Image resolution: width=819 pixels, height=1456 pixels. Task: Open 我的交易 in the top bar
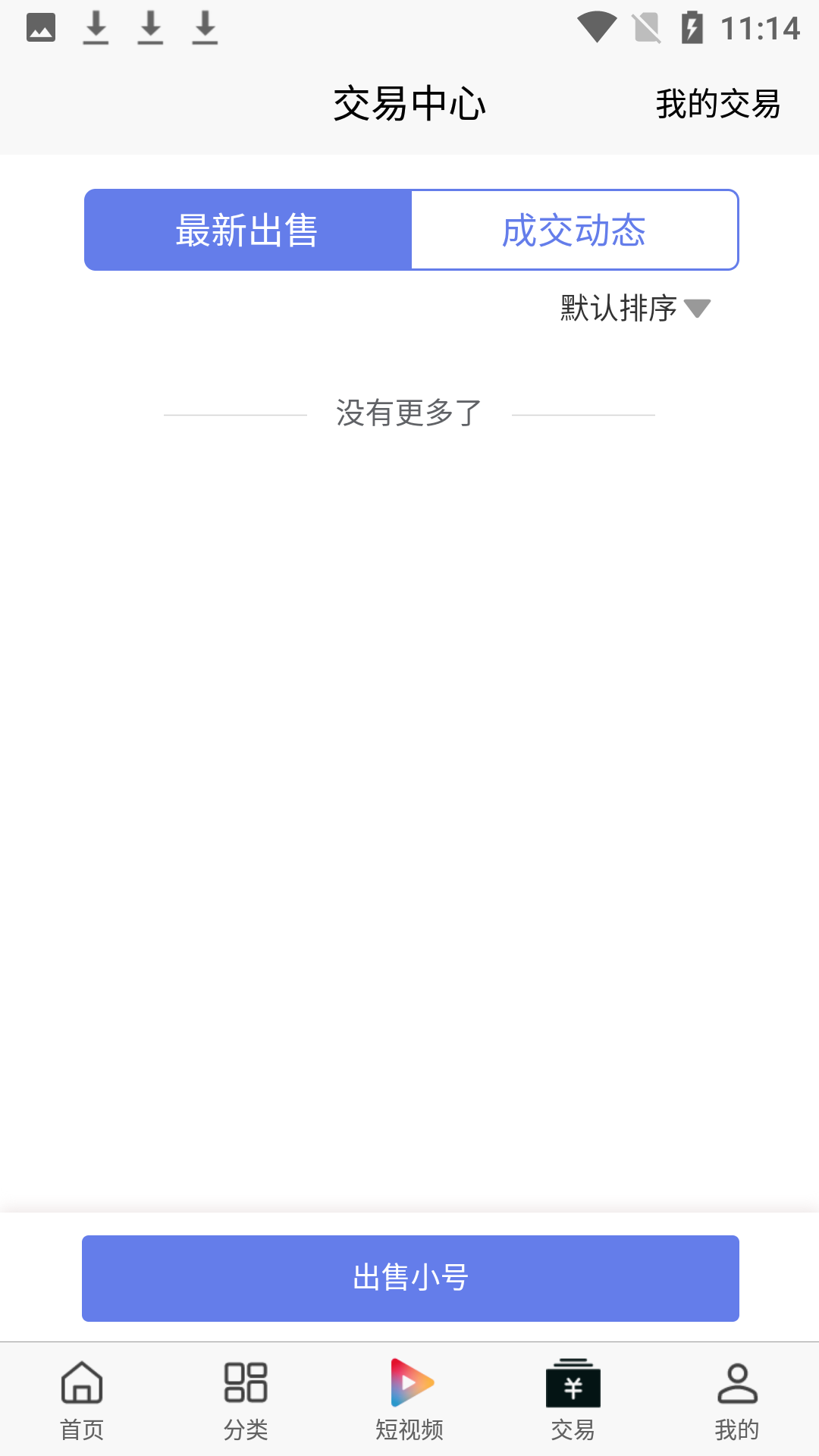point(717,104)
